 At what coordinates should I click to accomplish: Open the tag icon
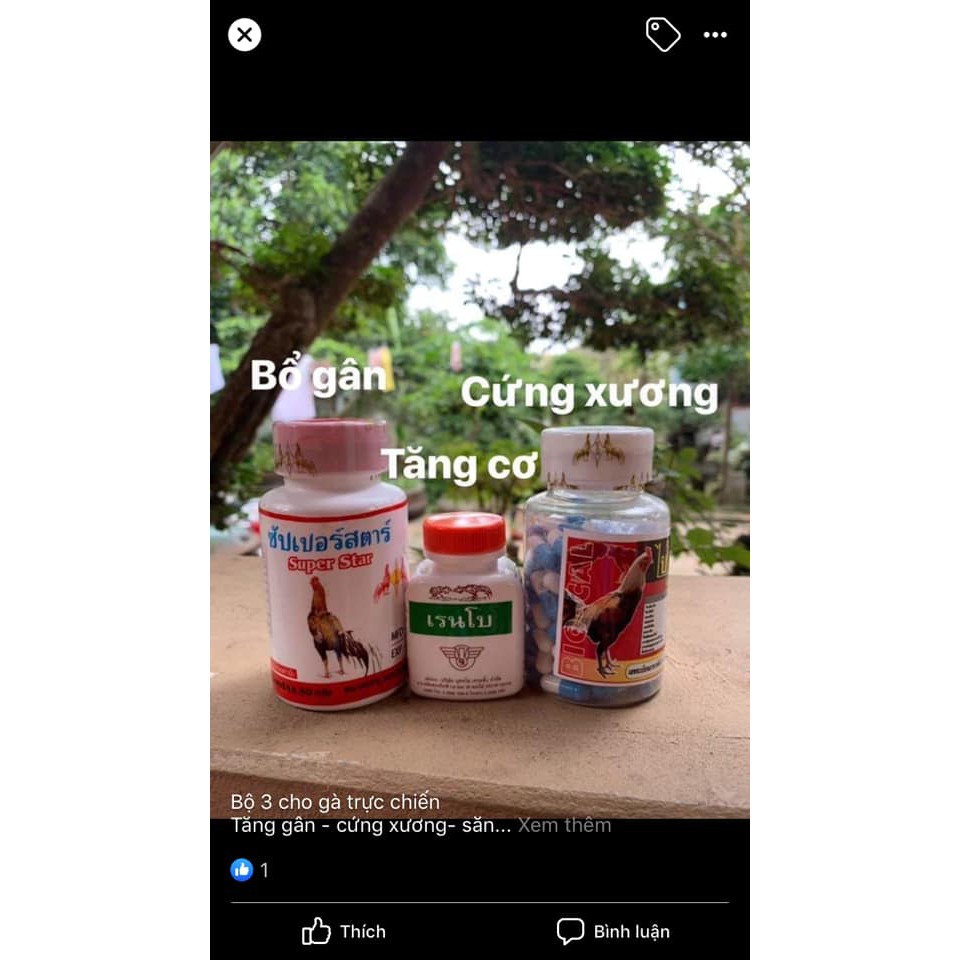pos(662,35)
